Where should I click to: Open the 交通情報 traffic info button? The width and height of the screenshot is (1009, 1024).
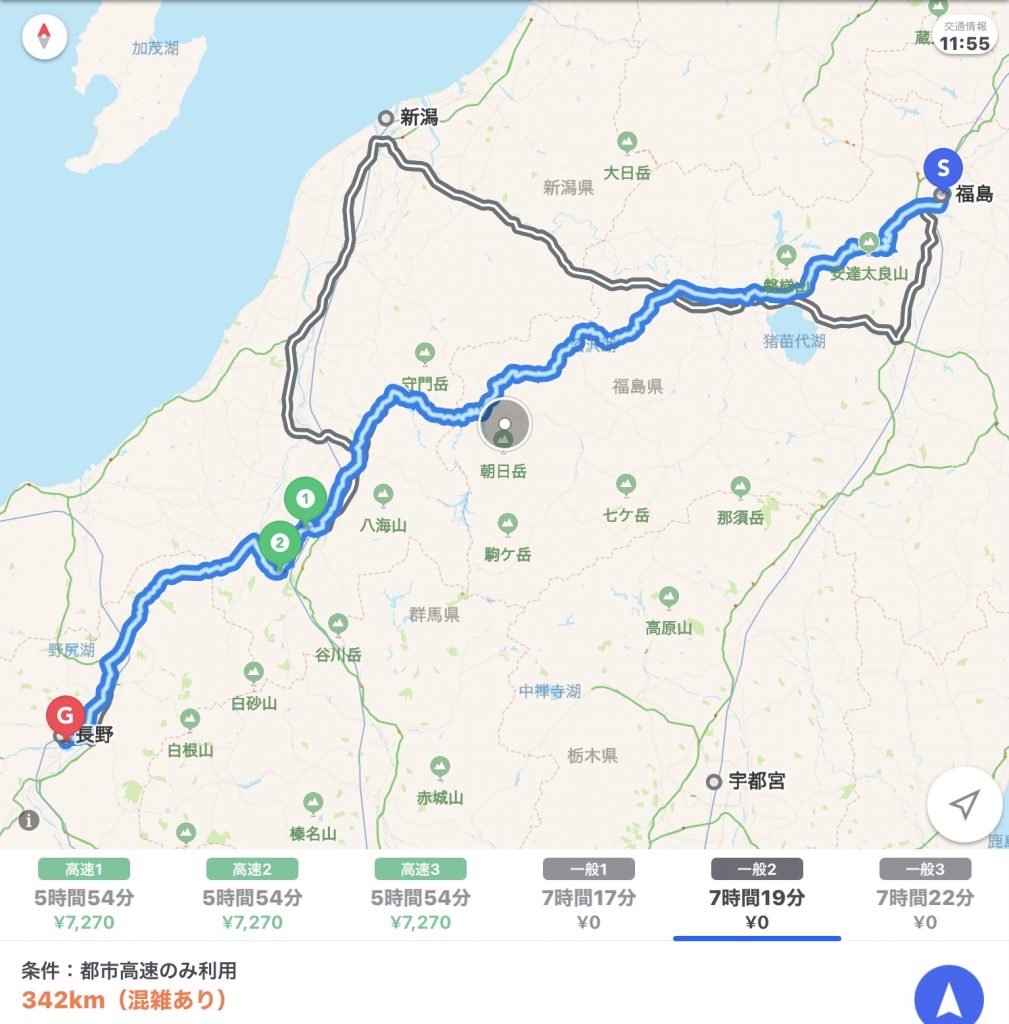point(964,37)
